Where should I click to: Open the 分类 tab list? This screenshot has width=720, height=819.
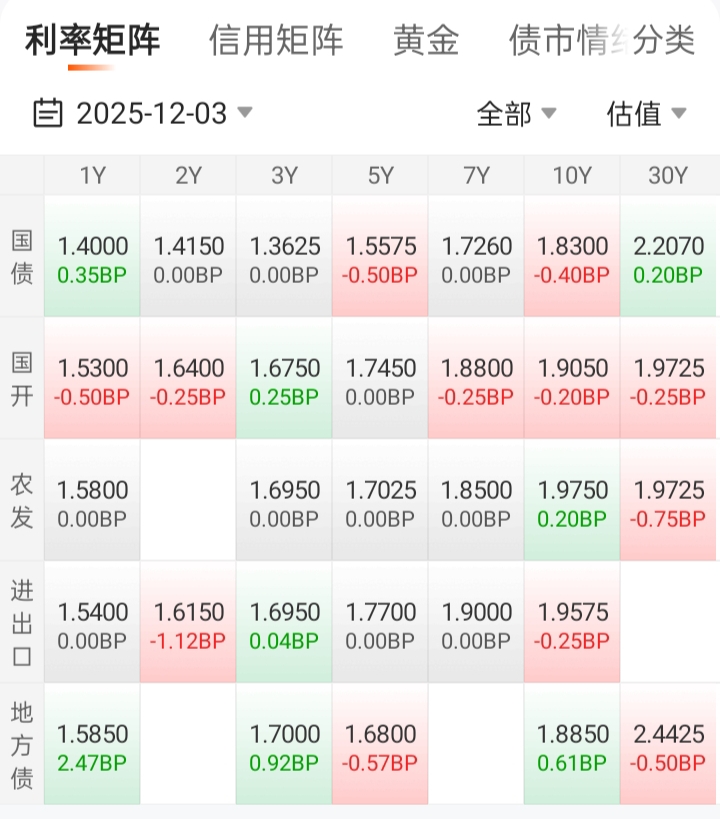click(x=665, y=41)
